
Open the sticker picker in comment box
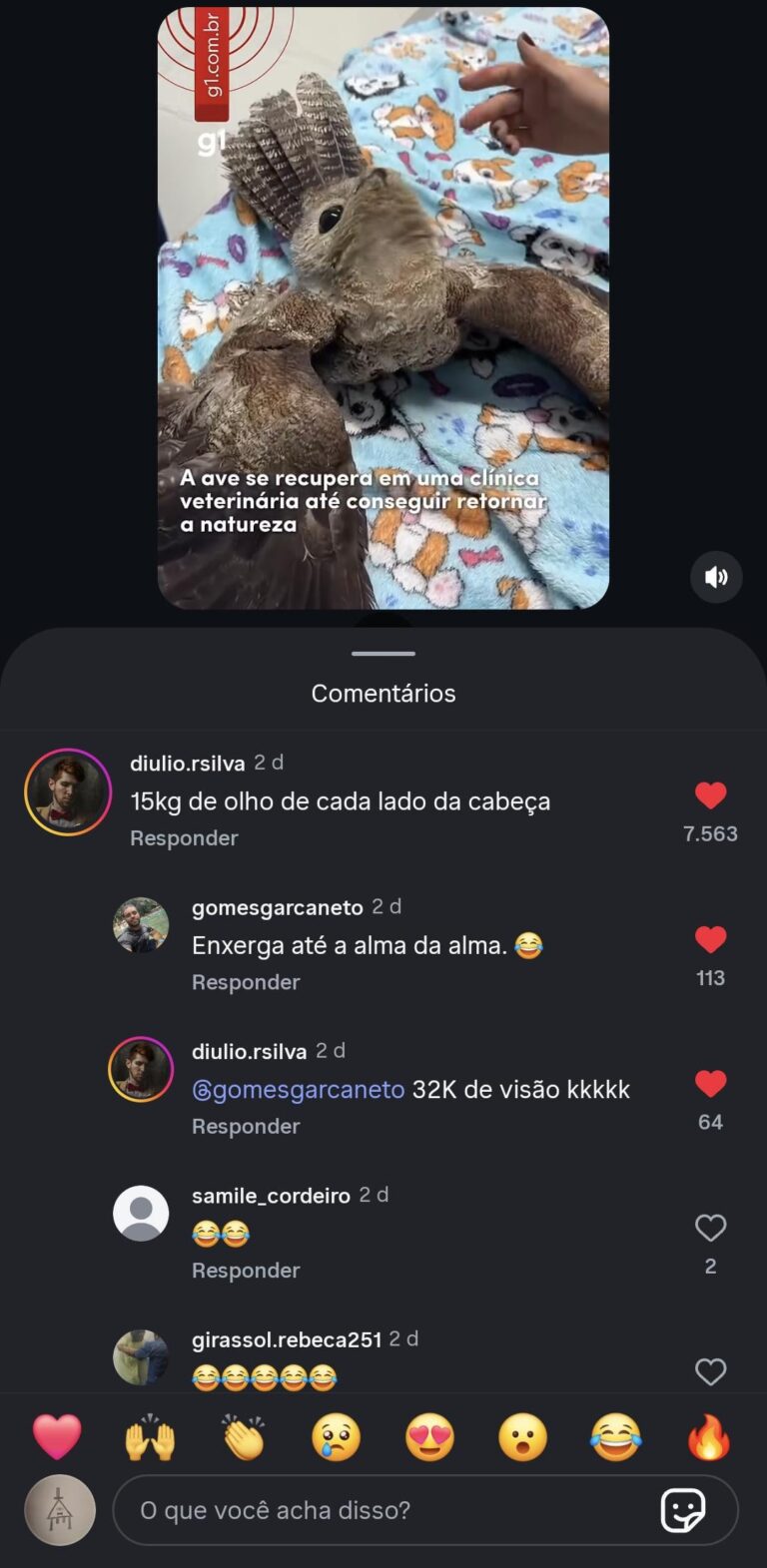(683, 1510)
